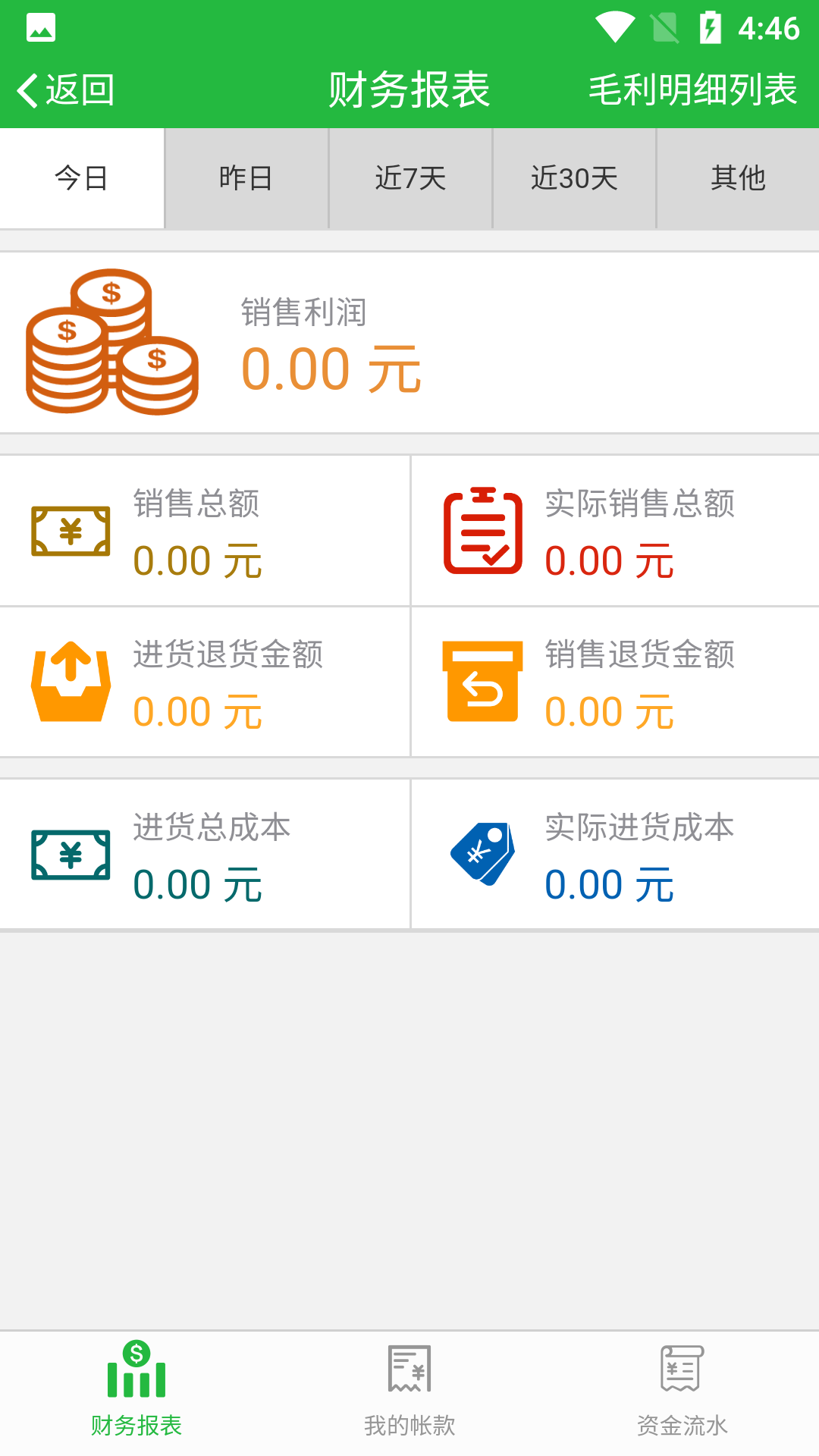Switch to the 其他 tab
819x1456 pixels.
[736, 178]
